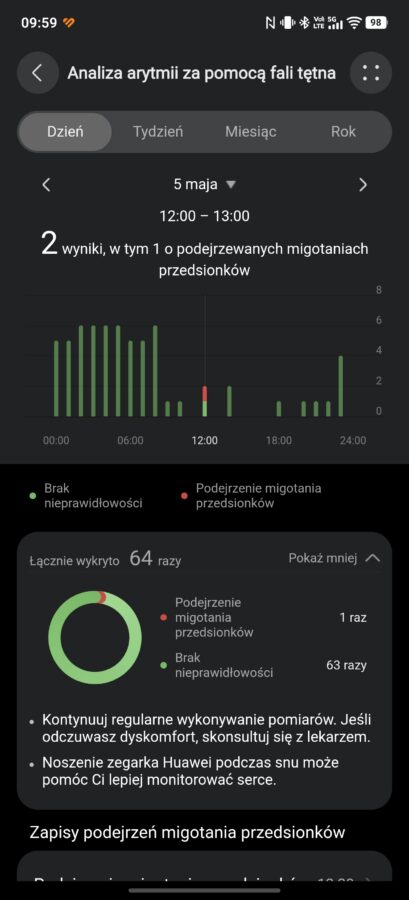Open the partially visible atrial fibrillation record
The height and width of the screenshot is (900, 409).
click(x=204, y=867)
